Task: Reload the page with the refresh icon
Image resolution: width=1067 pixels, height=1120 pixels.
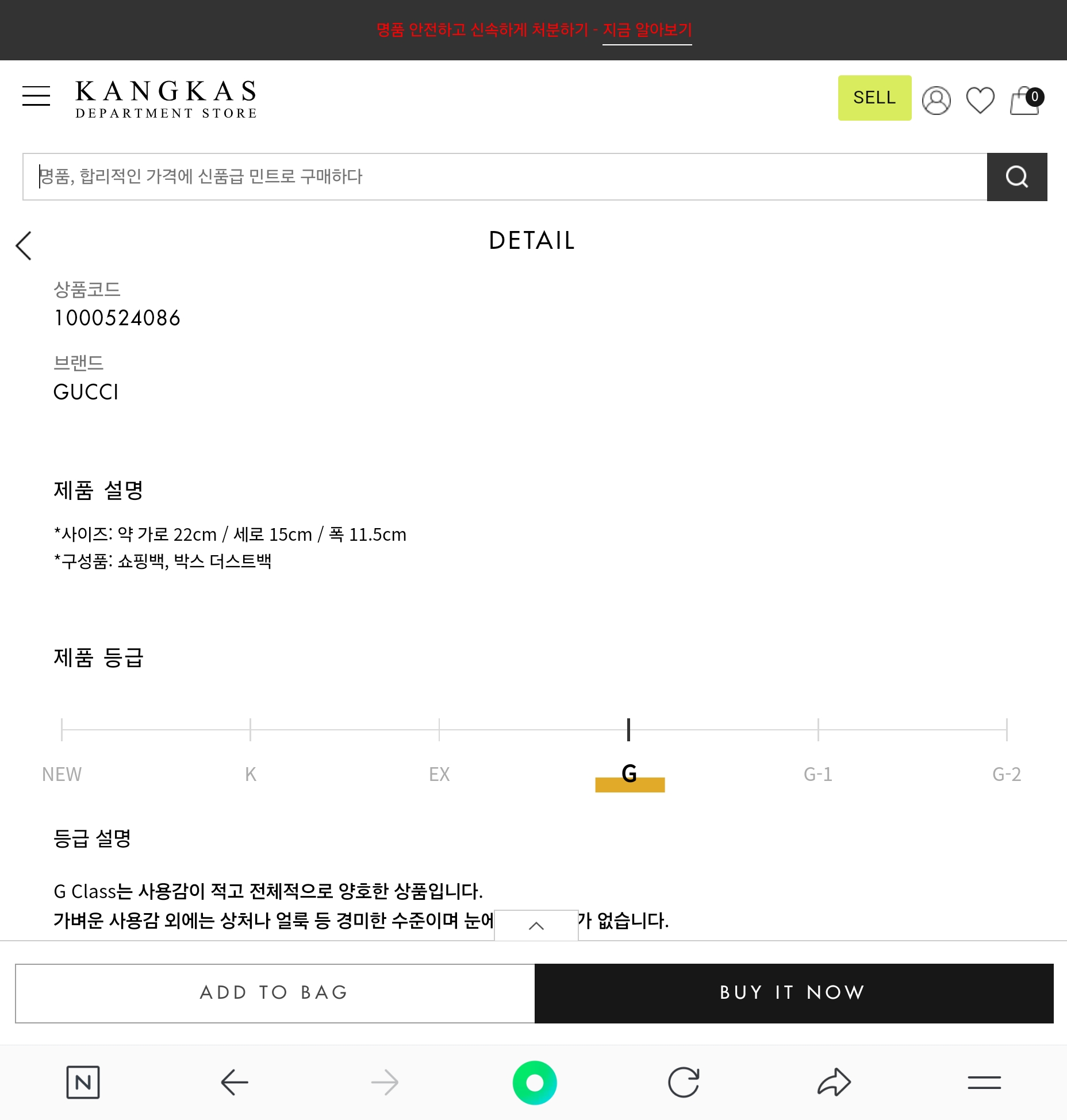Action: tap(684, 1083)
